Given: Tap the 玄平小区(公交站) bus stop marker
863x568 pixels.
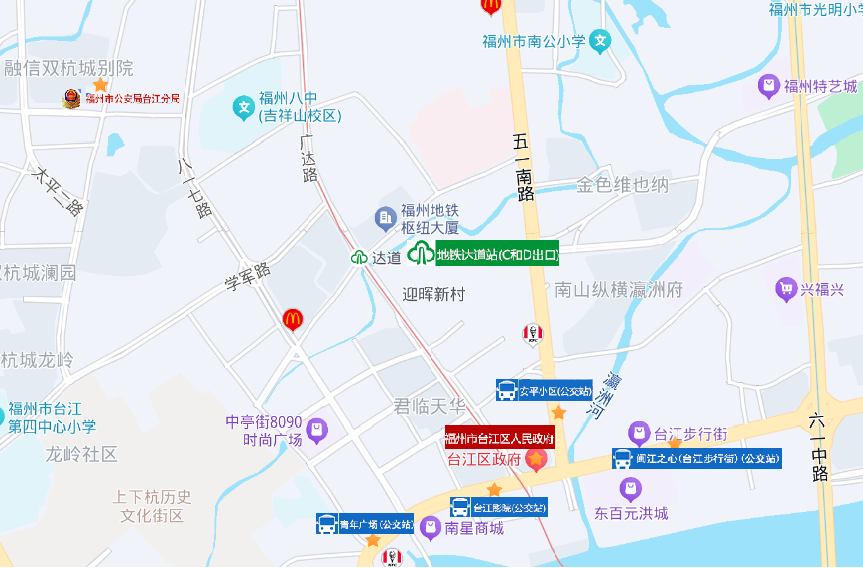Looking at the screenshot, I should [507, 390].
